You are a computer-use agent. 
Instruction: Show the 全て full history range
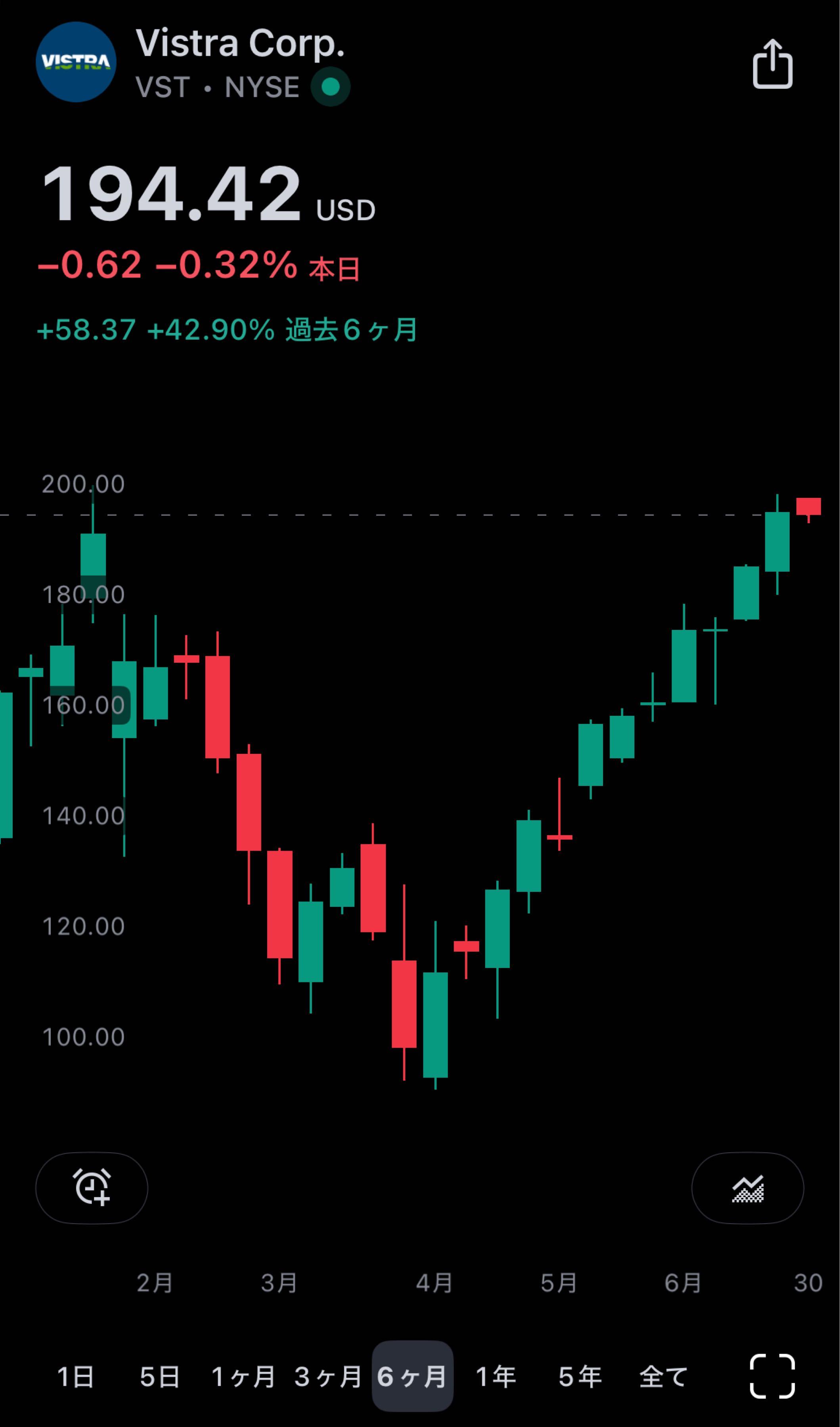point(663,1377)
